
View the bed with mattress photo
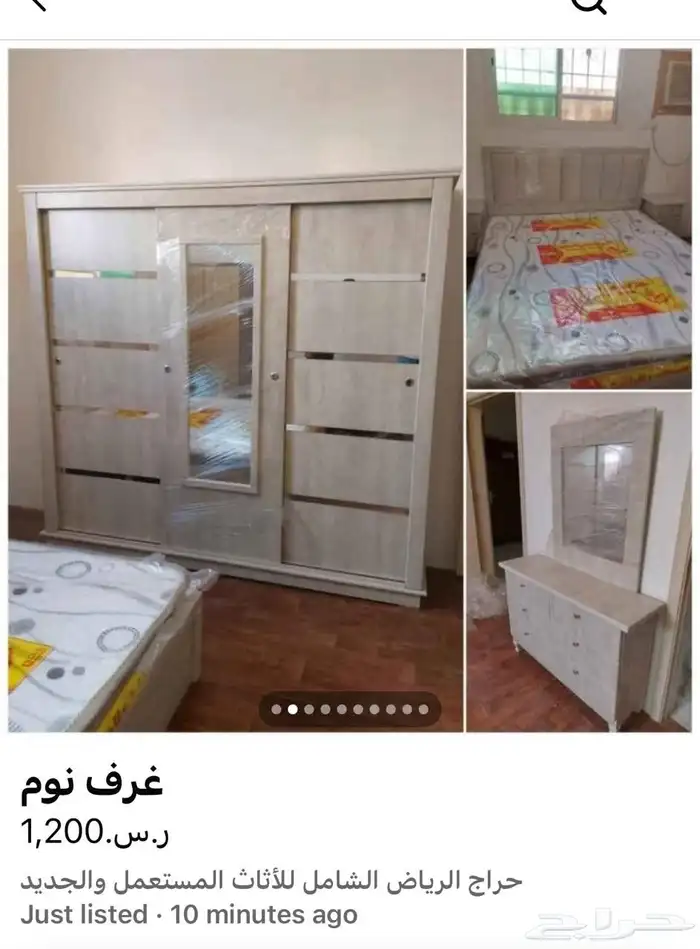click(578, 218)
